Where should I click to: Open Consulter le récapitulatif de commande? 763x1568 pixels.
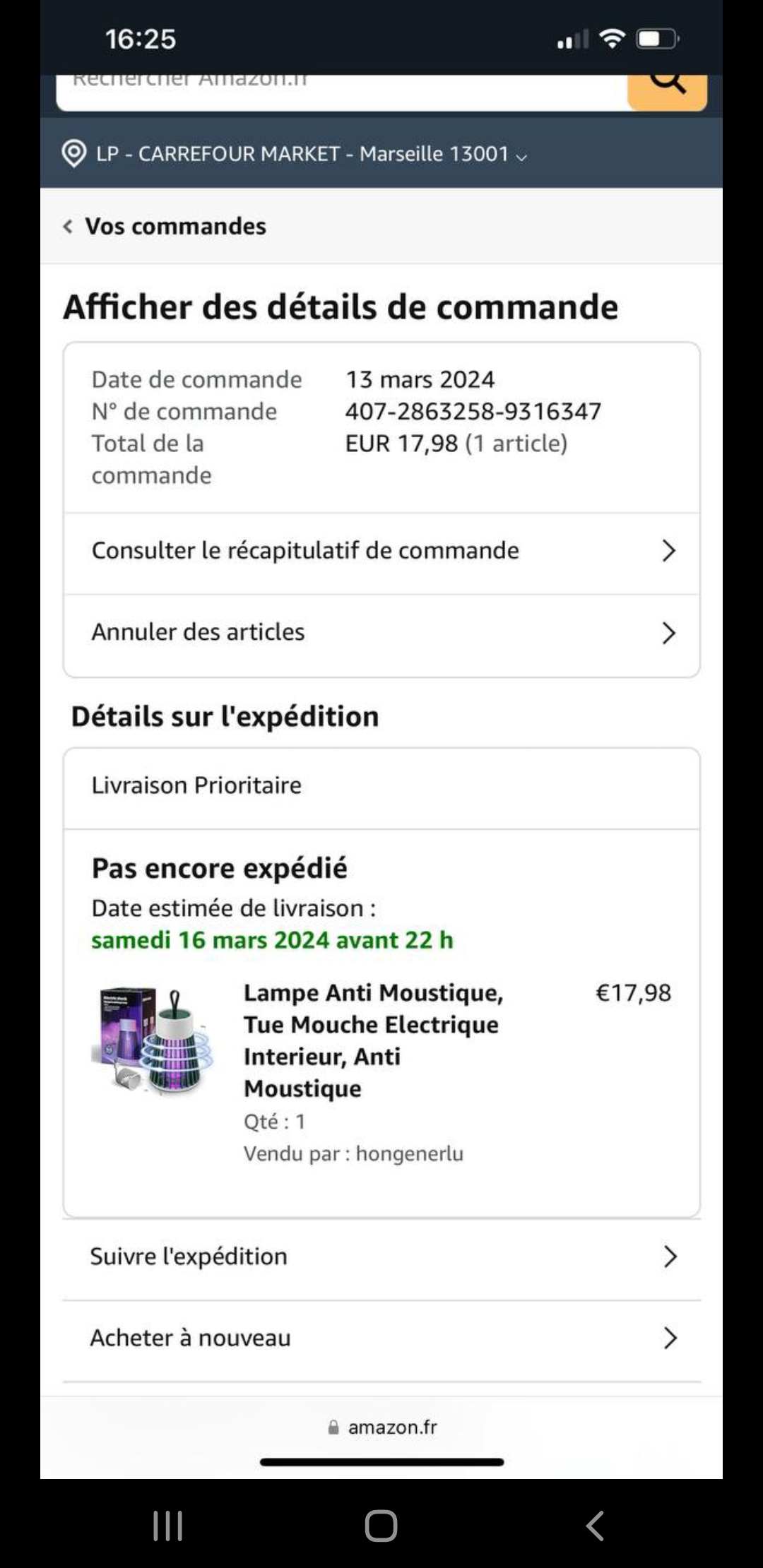tap(381, 551)
